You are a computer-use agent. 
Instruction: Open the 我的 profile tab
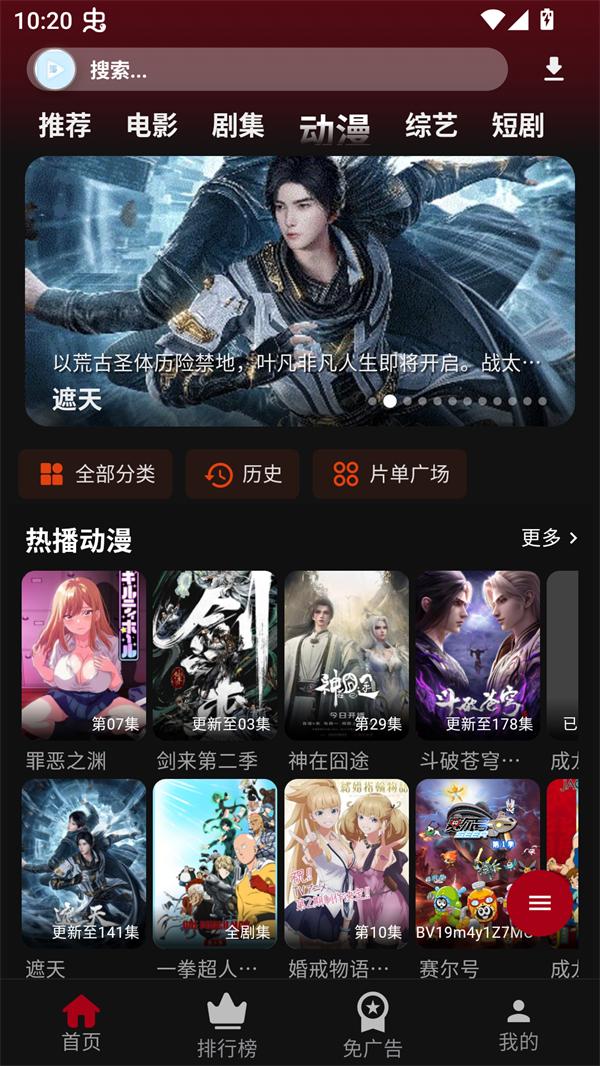point(518,1024)
